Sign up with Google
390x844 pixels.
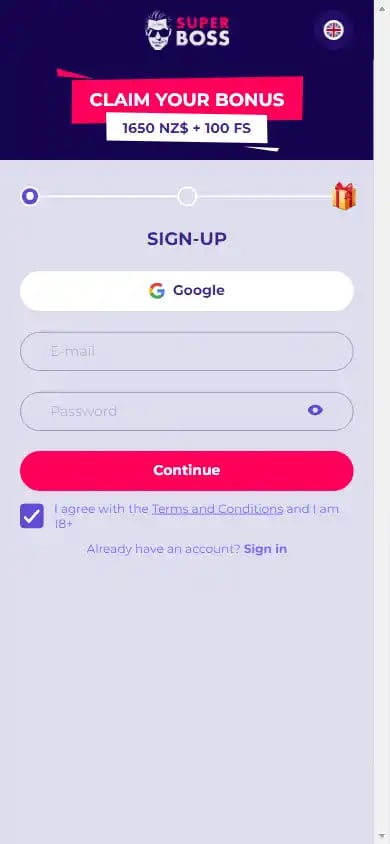coord(187,291)
